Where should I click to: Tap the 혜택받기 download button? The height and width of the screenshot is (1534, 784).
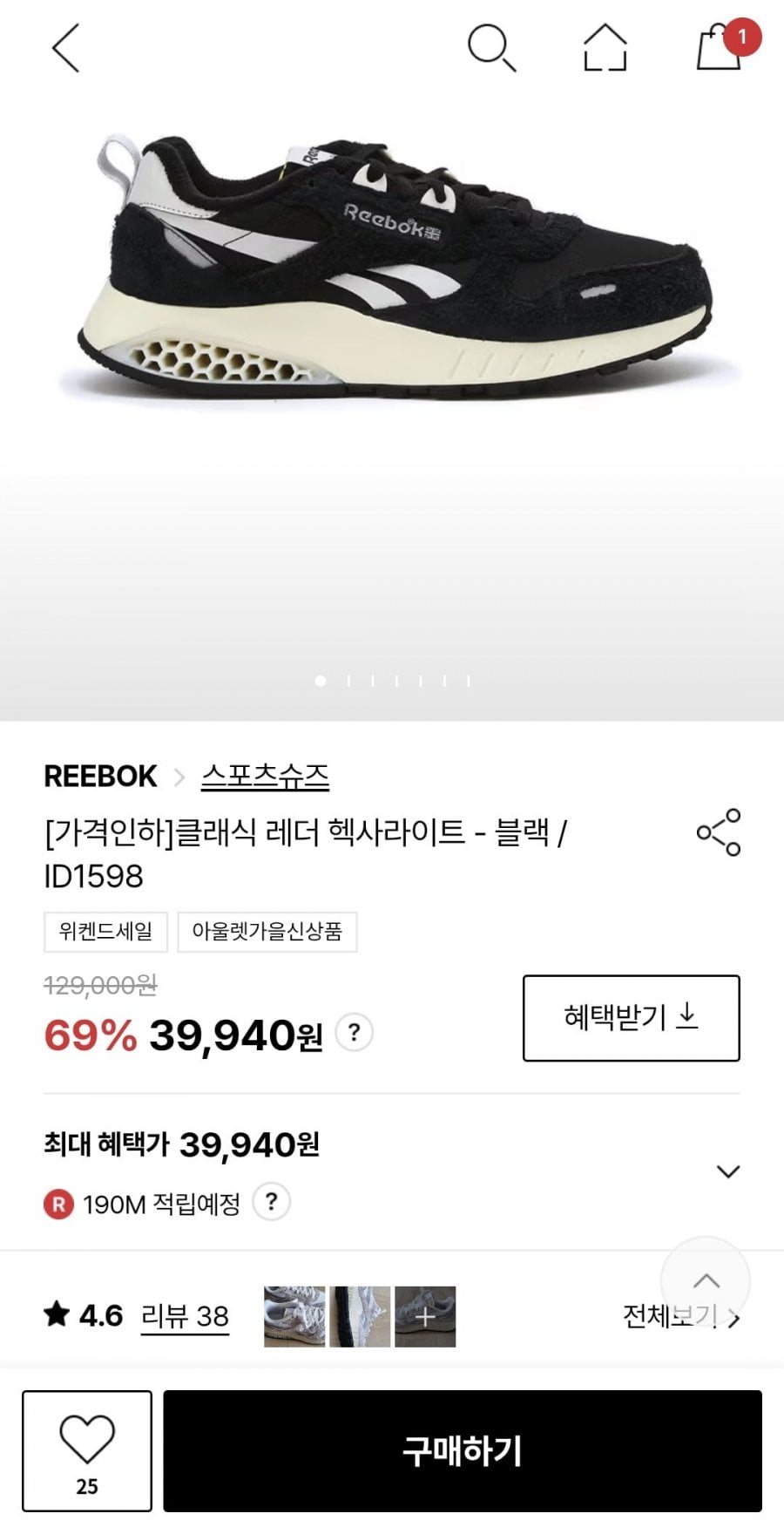(631, 1017)
